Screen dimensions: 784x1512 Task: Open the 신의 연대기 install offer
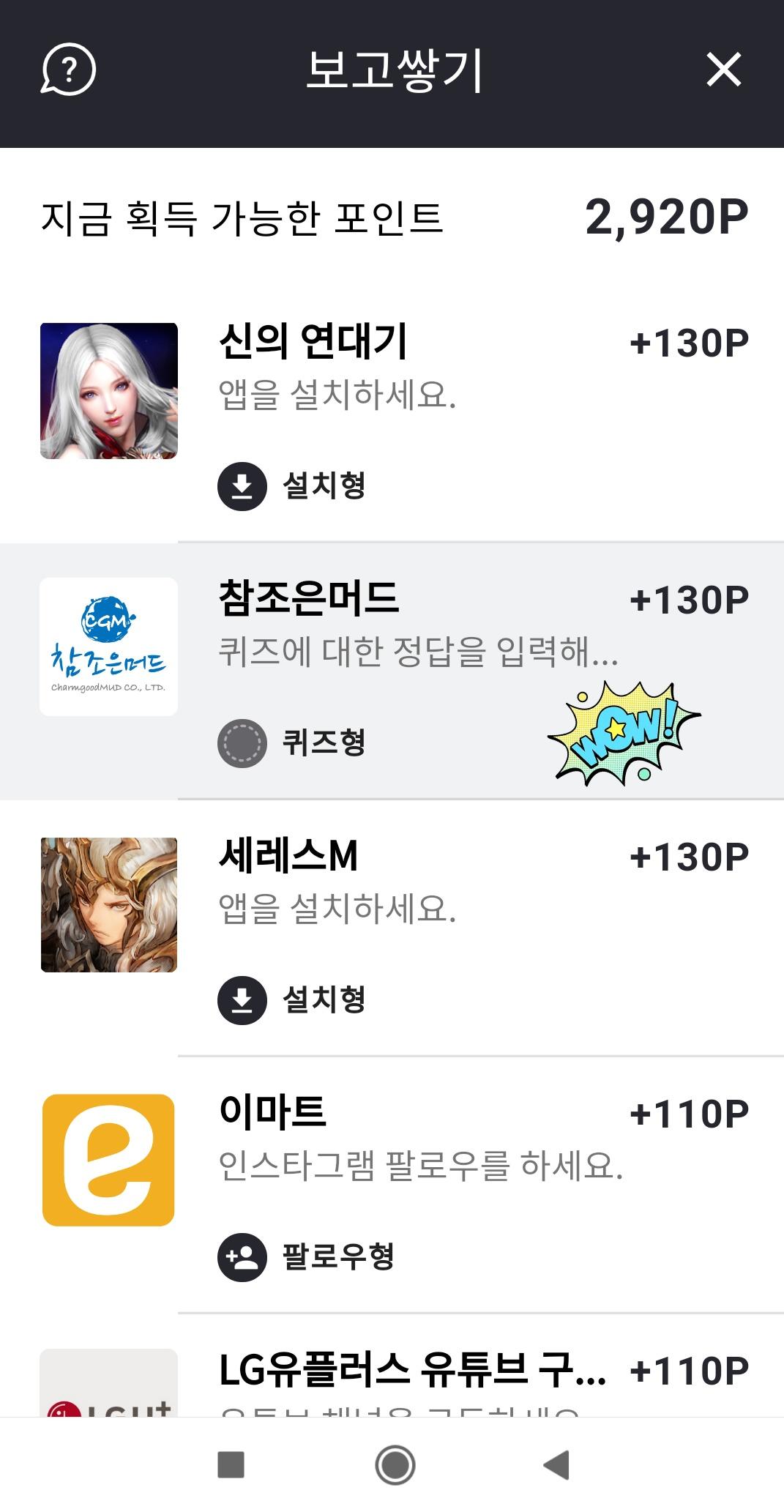click(392, 414)
